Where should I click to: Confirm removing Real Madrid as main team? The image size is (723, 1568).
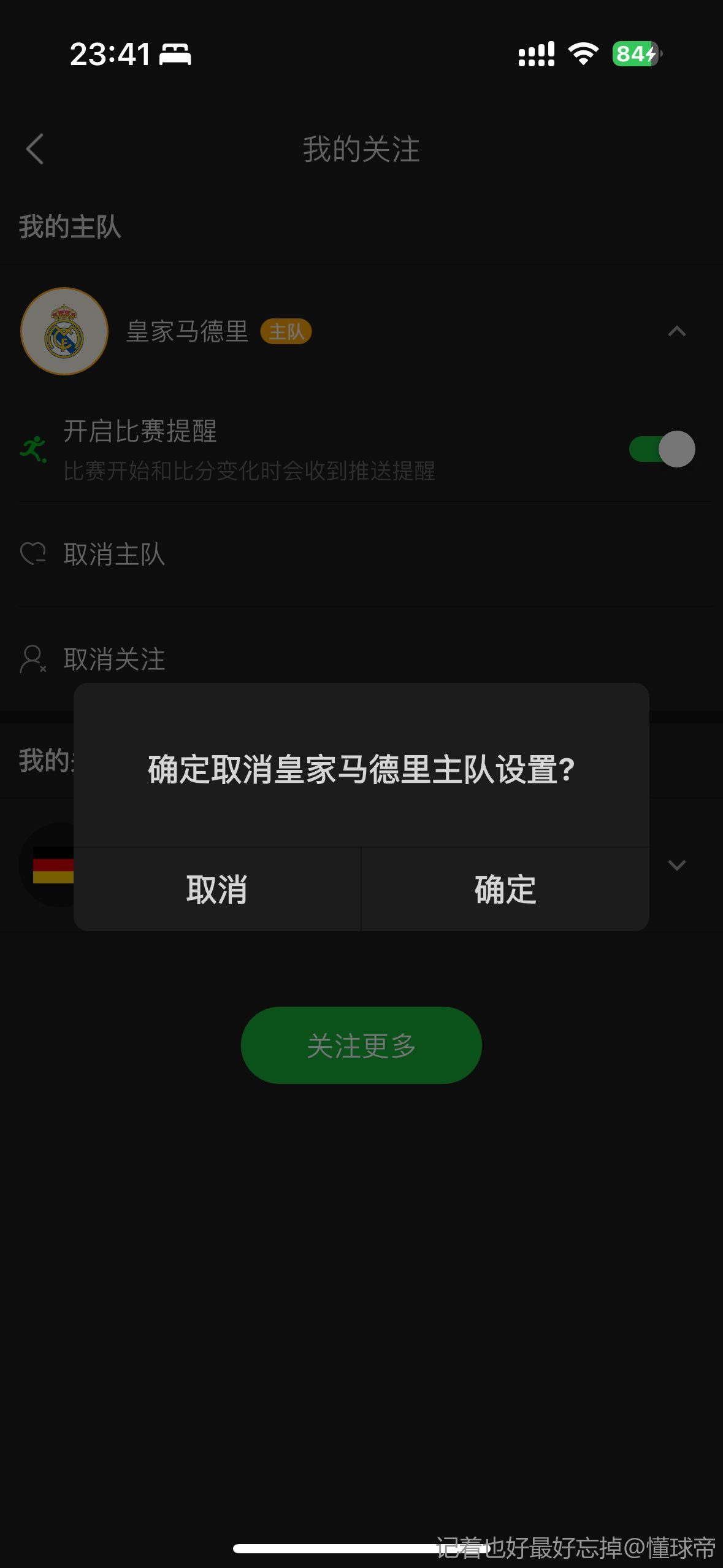point(505,890)
